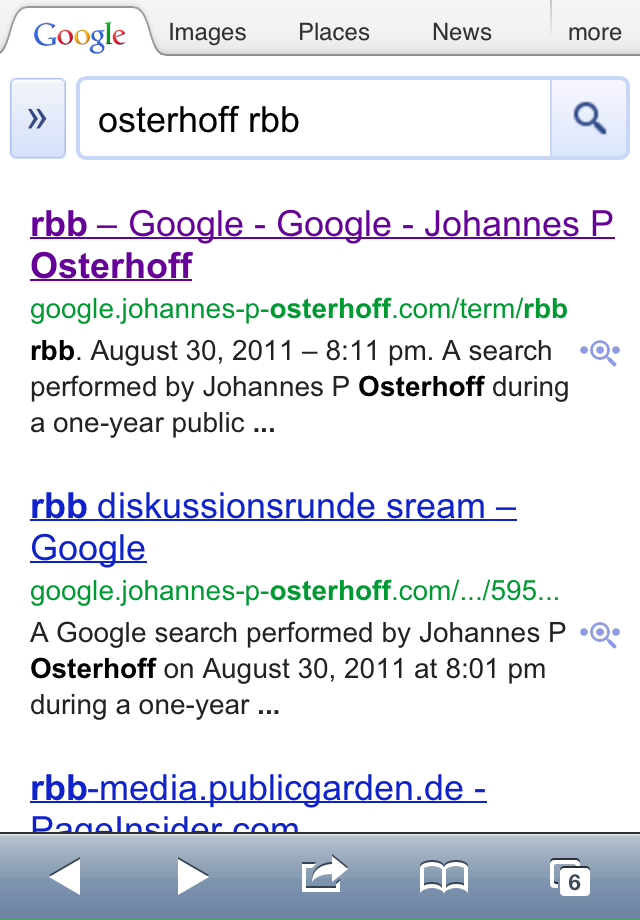Viewport: 640px width, 920px height.
Task: Tap the double-arrow expand button
Action: pyautogui.click(x=38, y=119)
